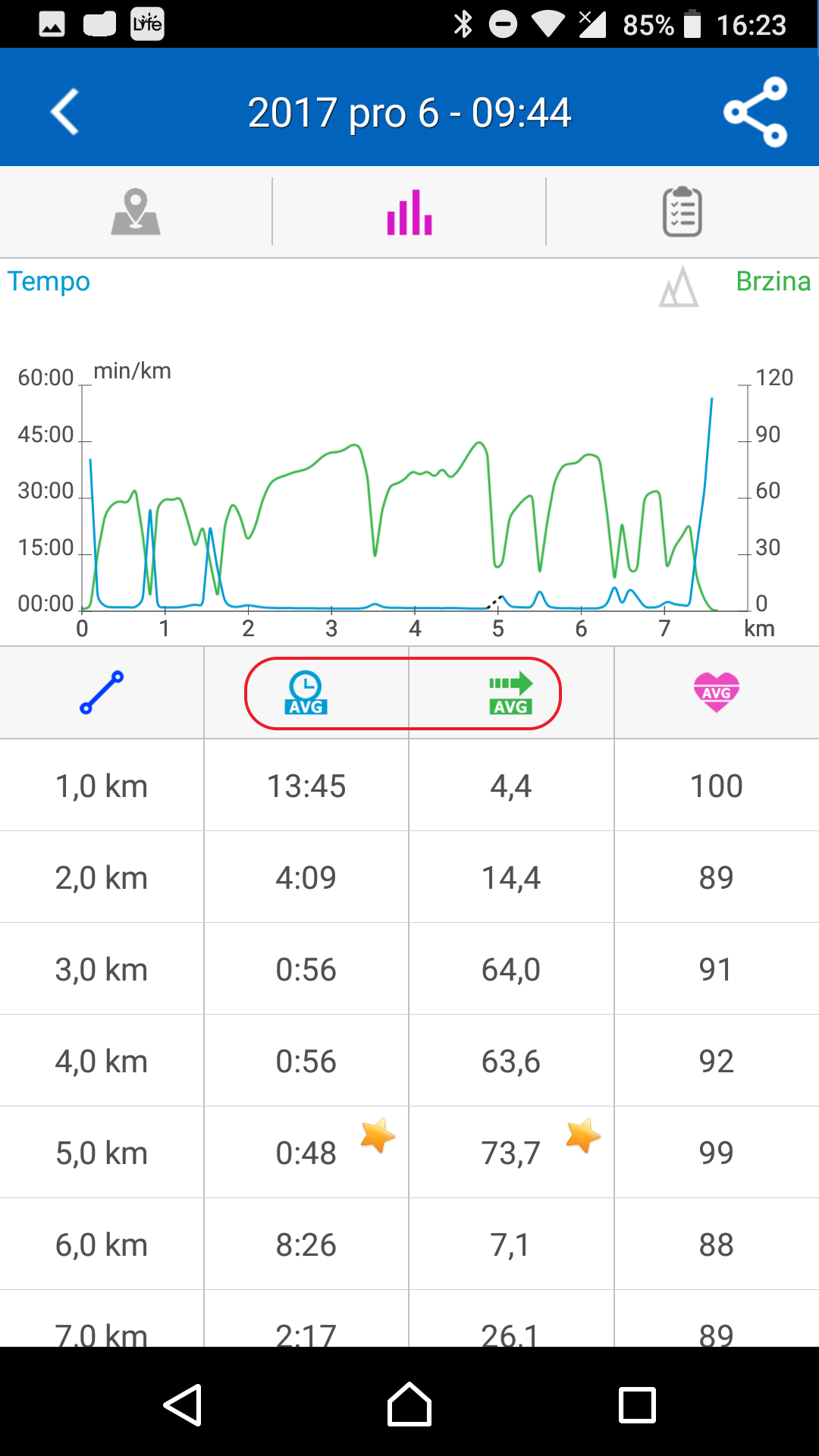Screen dimensions: 819x1456
Task: Toggle the Tempo graph line
Action: point(49,281)
